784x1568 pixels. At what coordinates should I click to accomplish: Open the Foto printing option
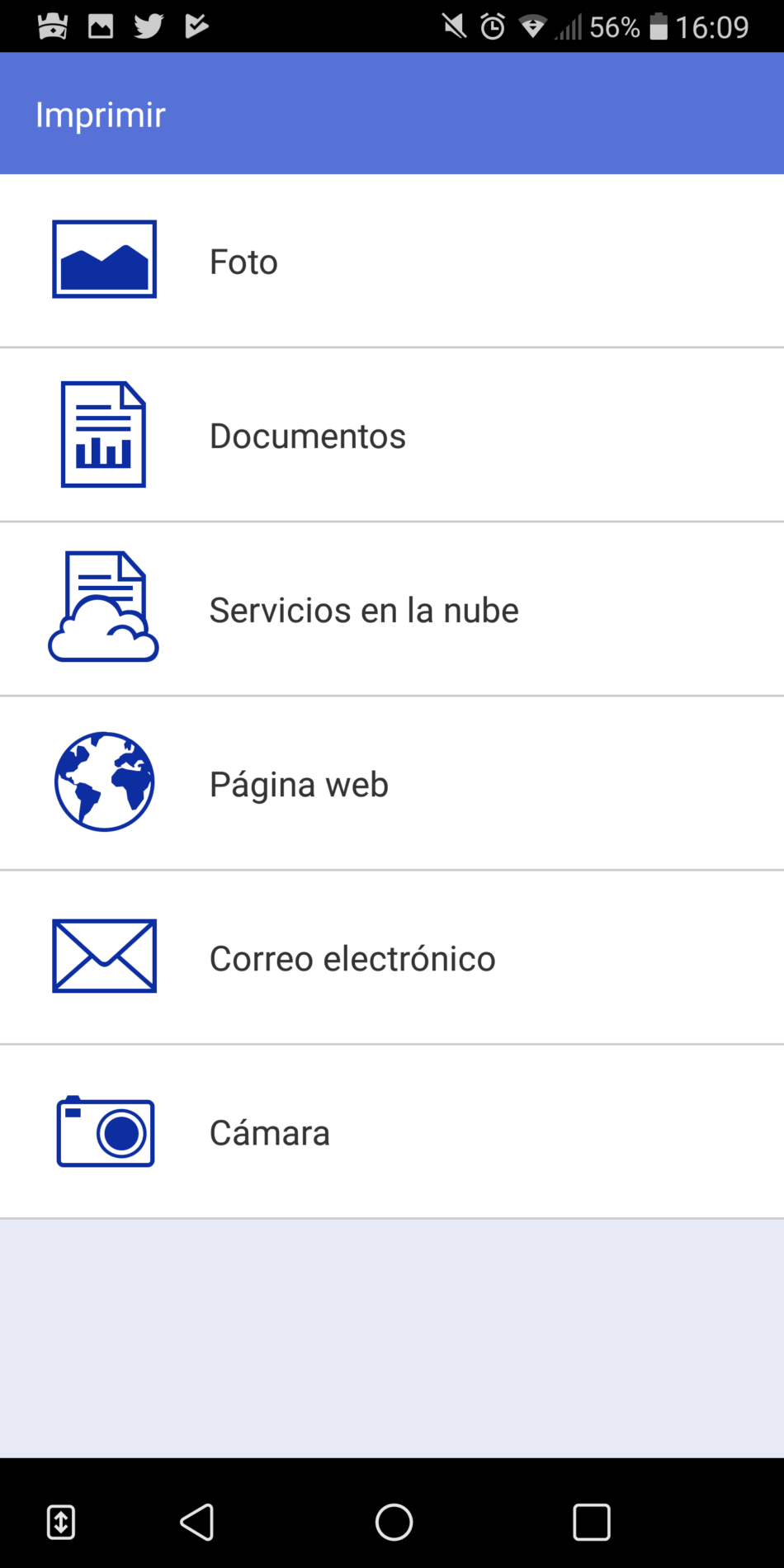coord(392,261)
